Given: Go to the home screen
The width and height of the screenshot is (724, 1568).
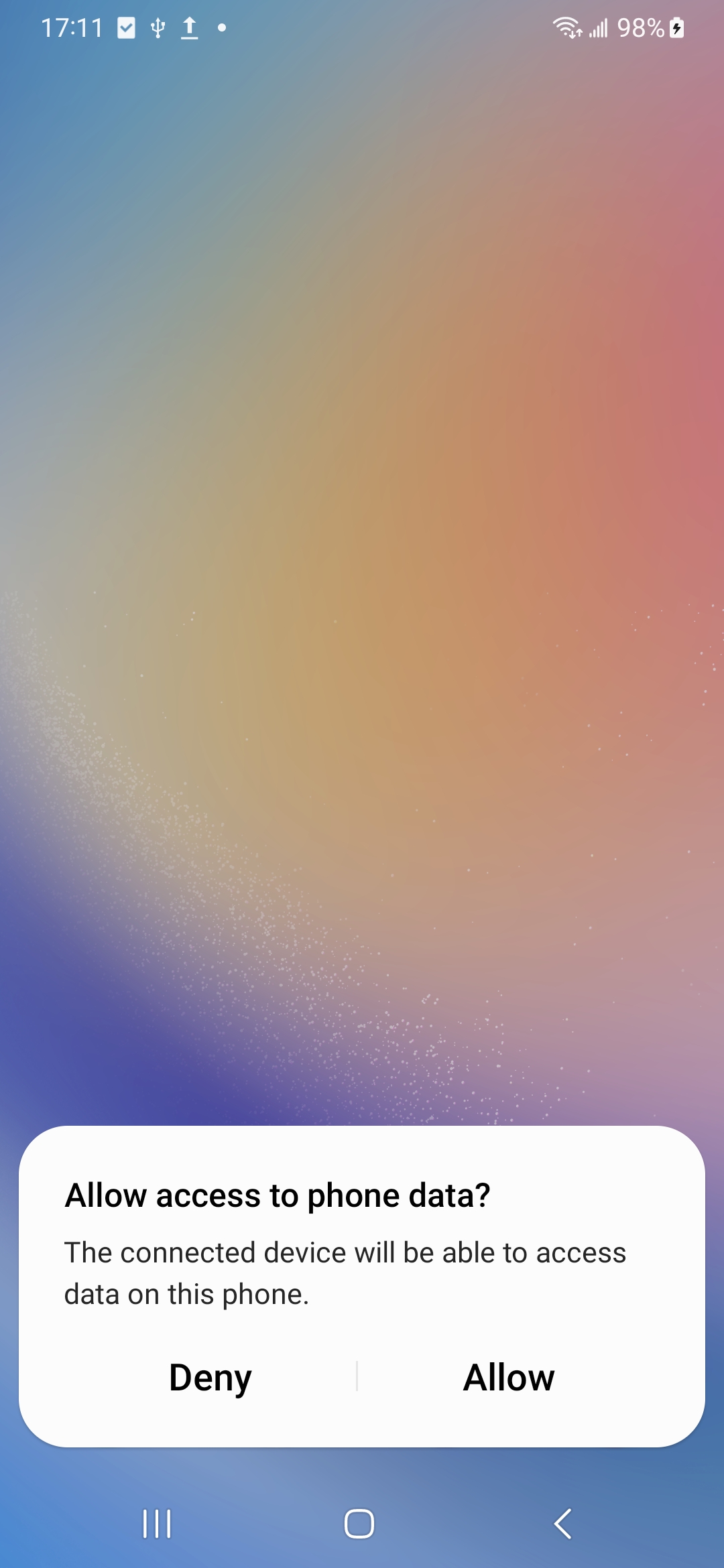Looking at the screenshot, I should (x=359, y=1524).
